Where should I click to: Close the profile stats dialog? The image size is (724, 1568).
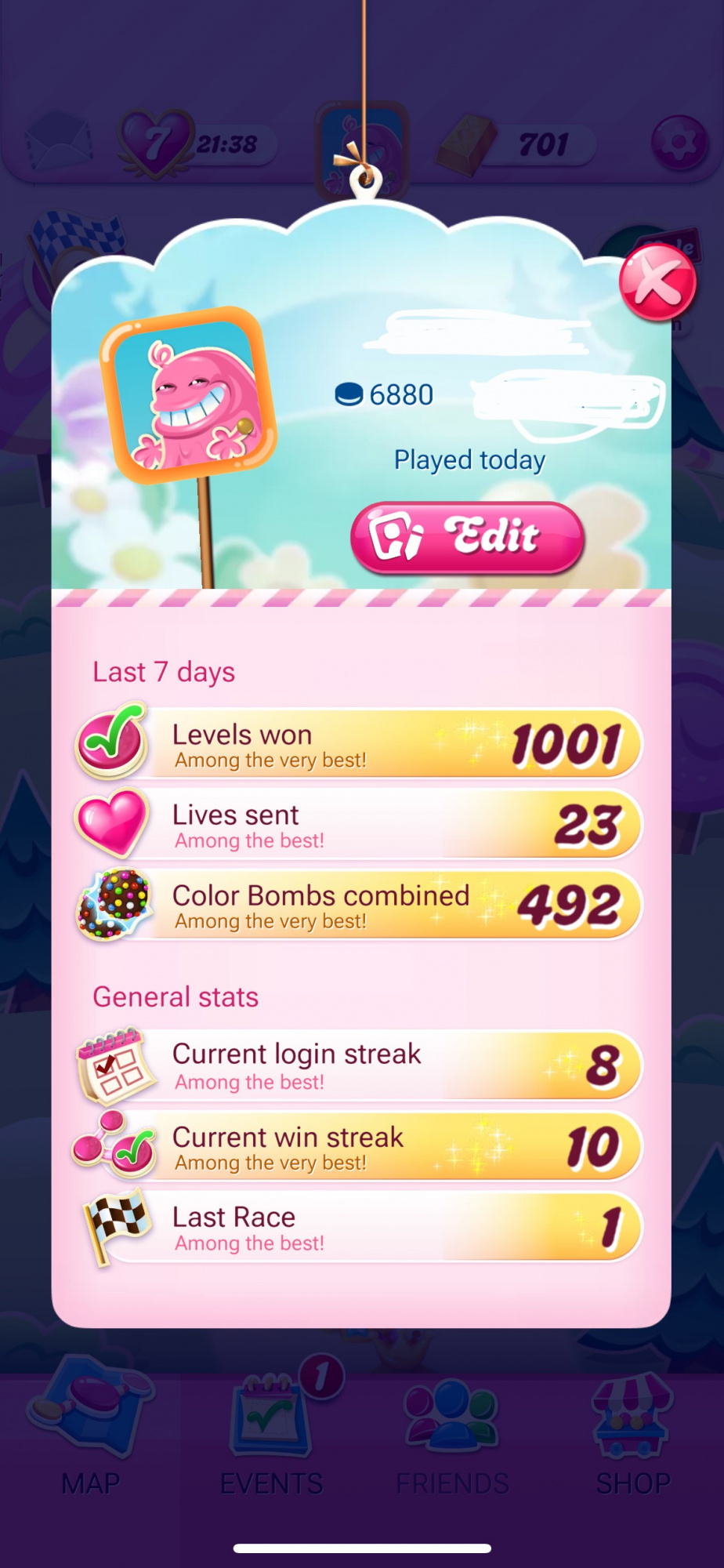pyautogui.click(x=657, y=282)
